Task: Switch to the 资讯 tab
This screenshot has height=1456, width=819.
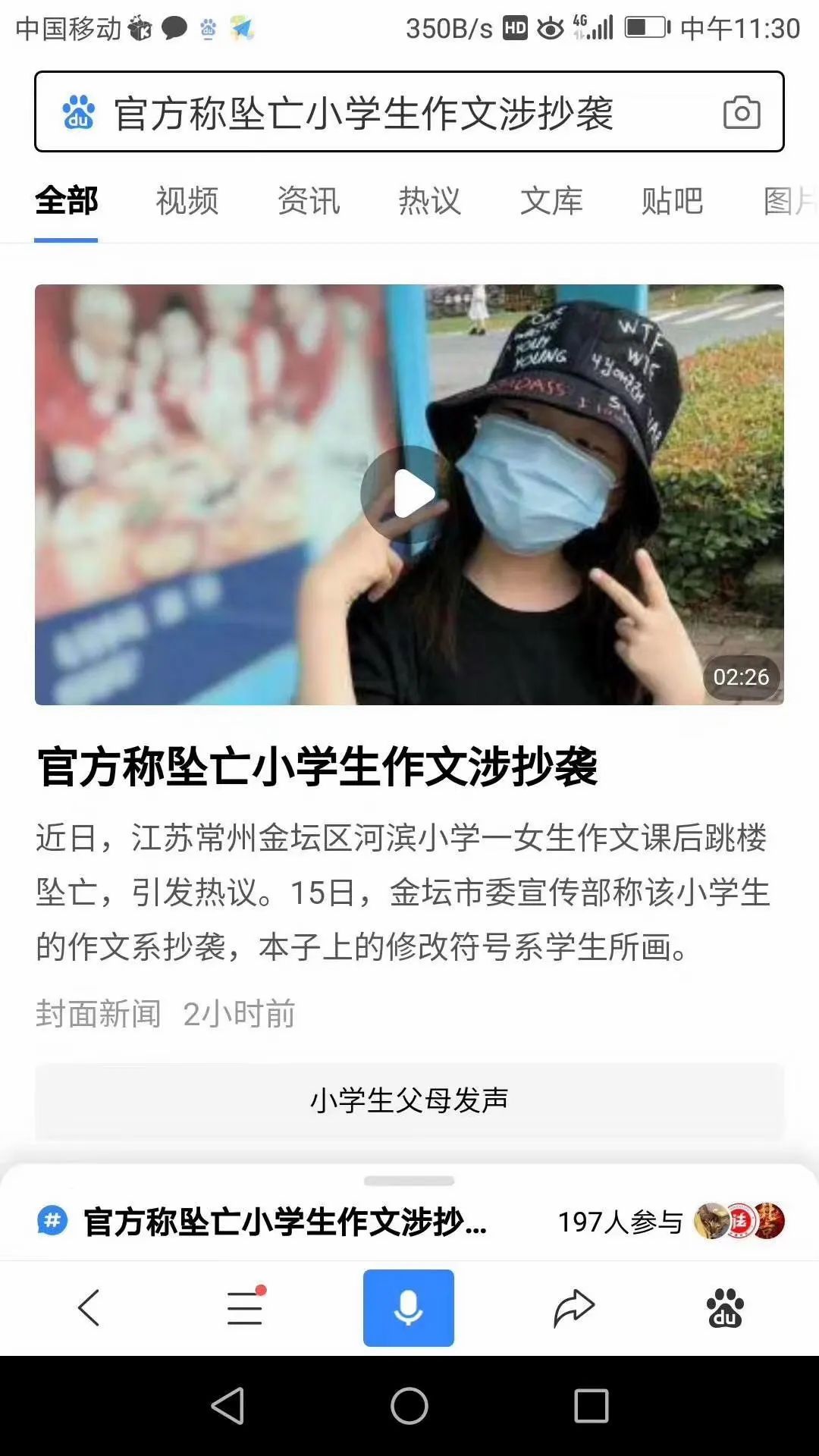Action: click(x=309, y=201)
